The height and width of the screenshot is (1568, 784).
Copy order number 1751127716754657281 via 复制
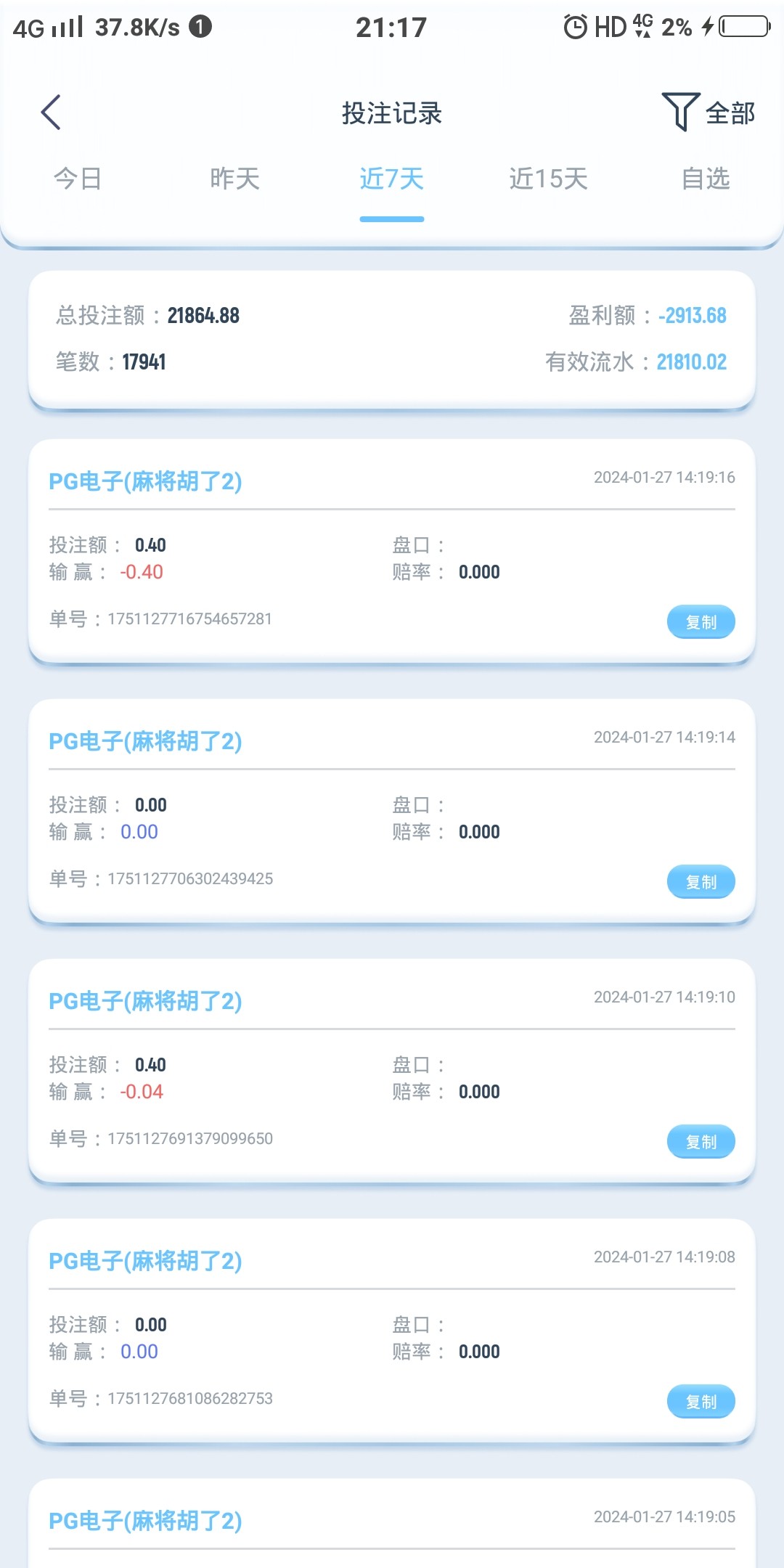pos(701,622)
